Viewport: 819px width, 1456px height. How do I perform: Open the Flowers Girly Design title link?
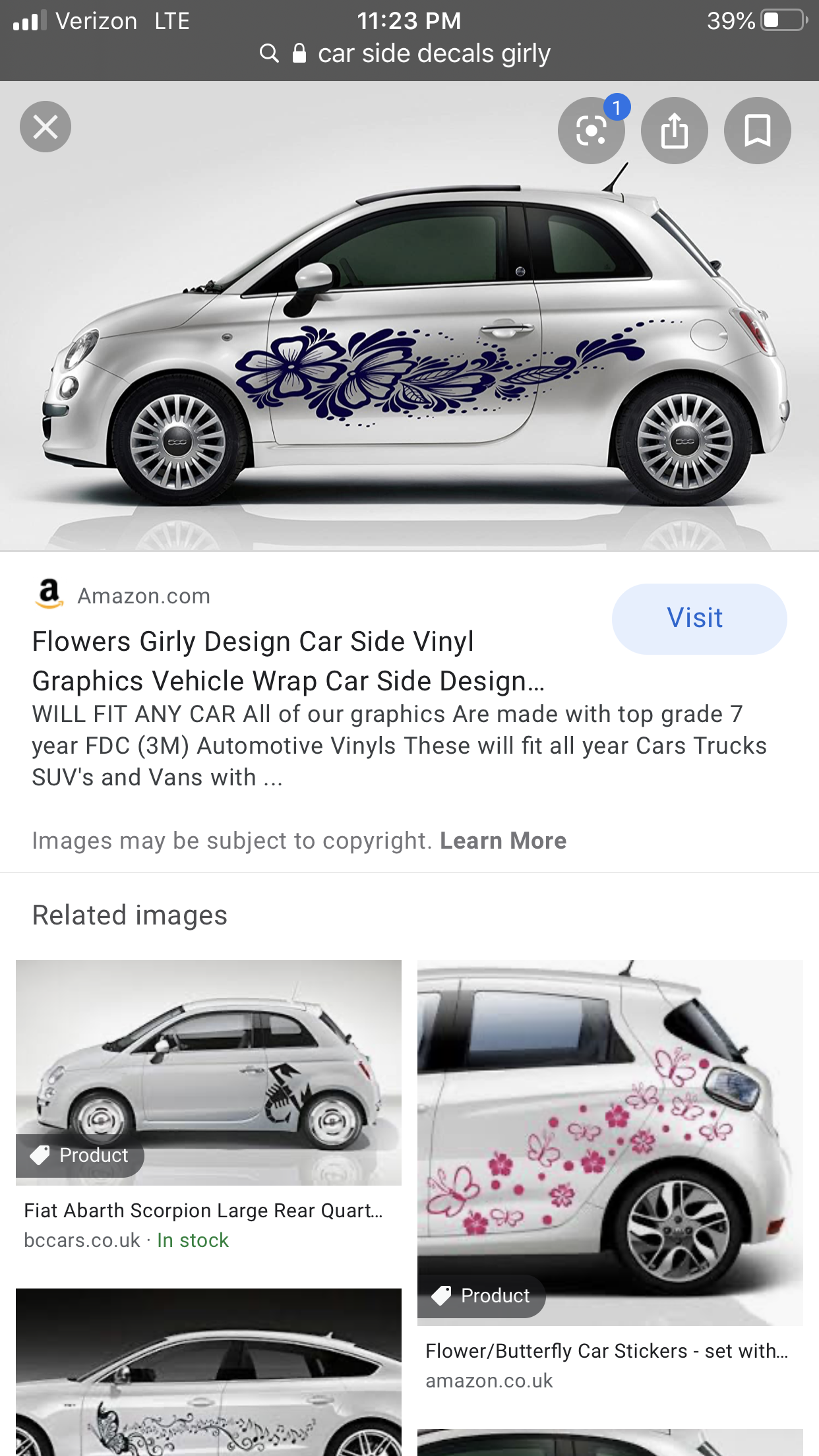289,661
